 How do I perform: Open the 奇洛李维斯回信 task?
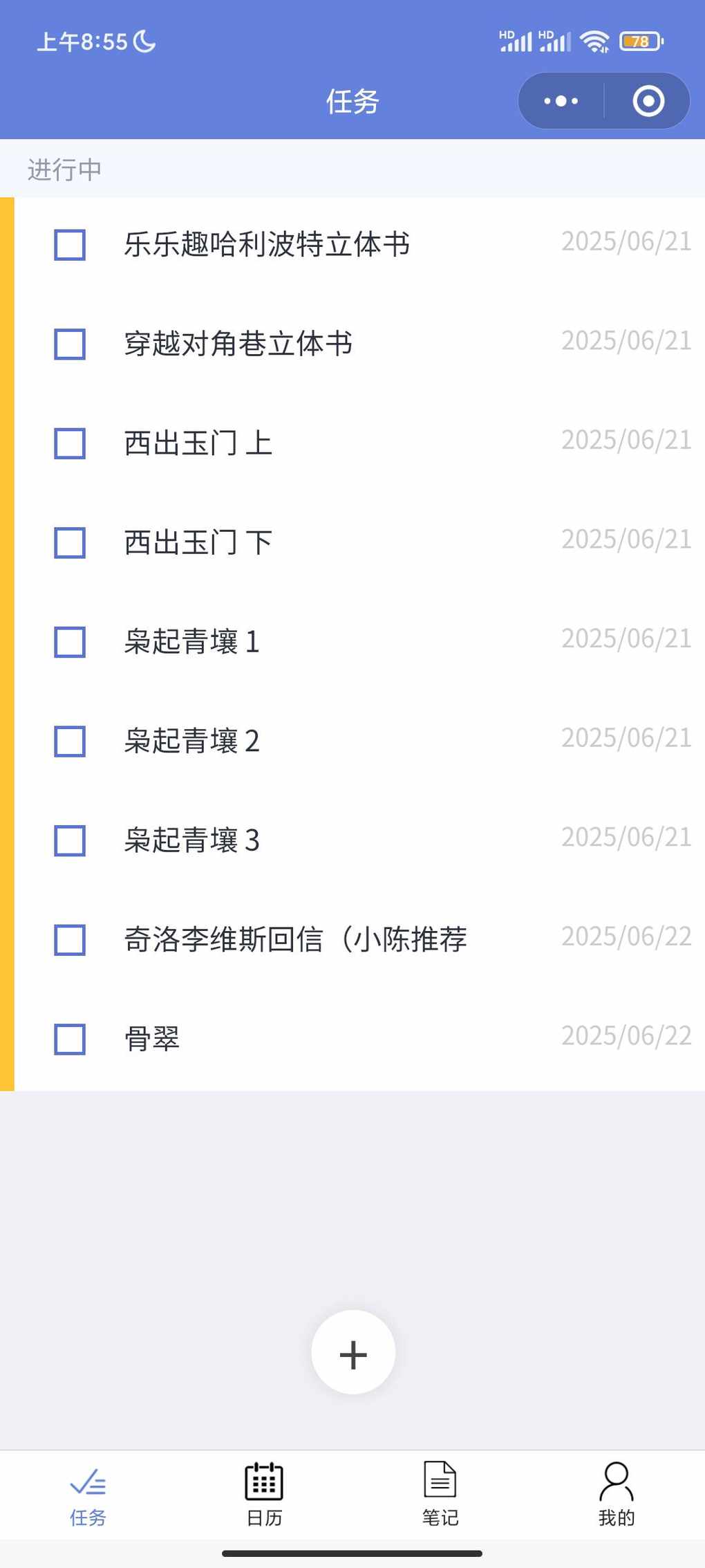pyautogui.click(x=359, y=940)
